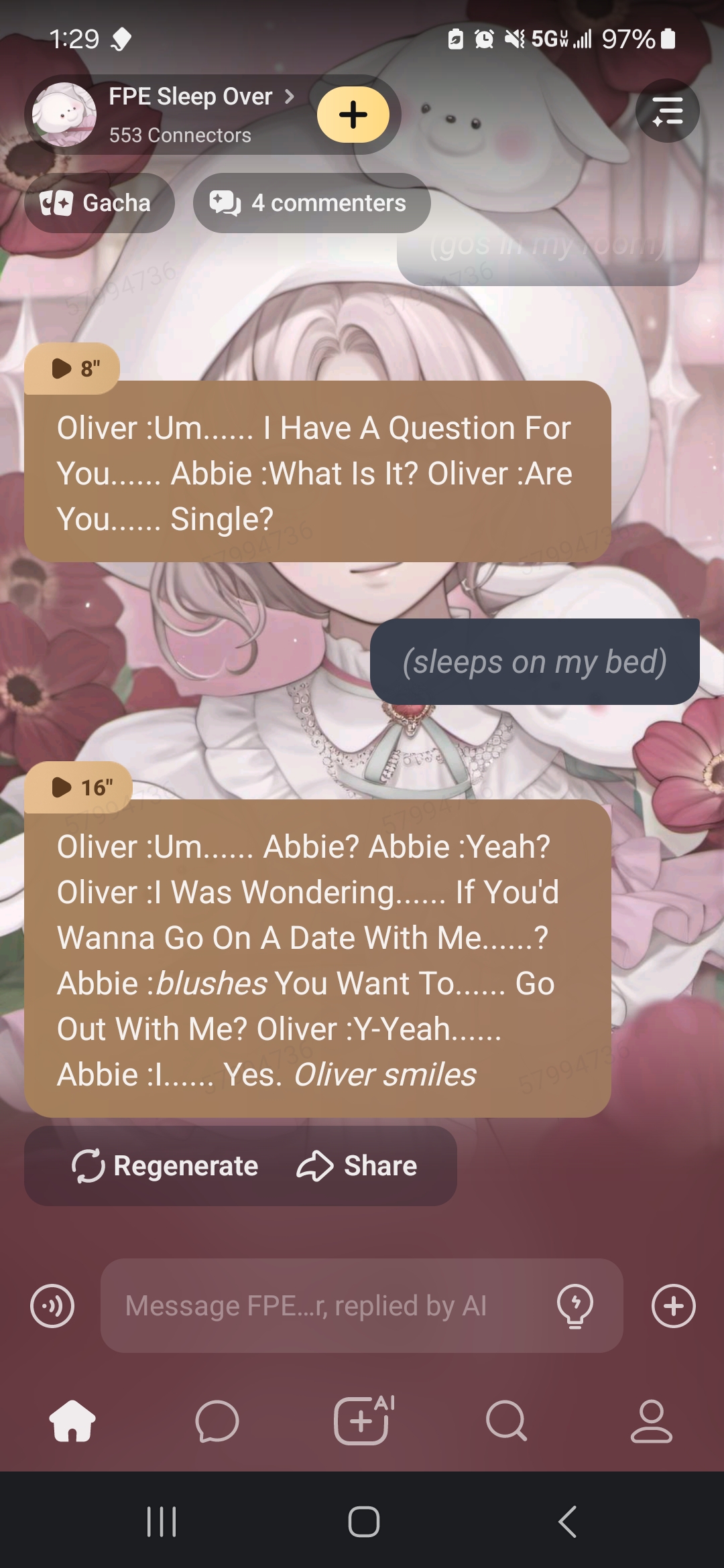Screen dimensions: 724x1568
Task: Share the last message
Action: (x=357, y=1166)
